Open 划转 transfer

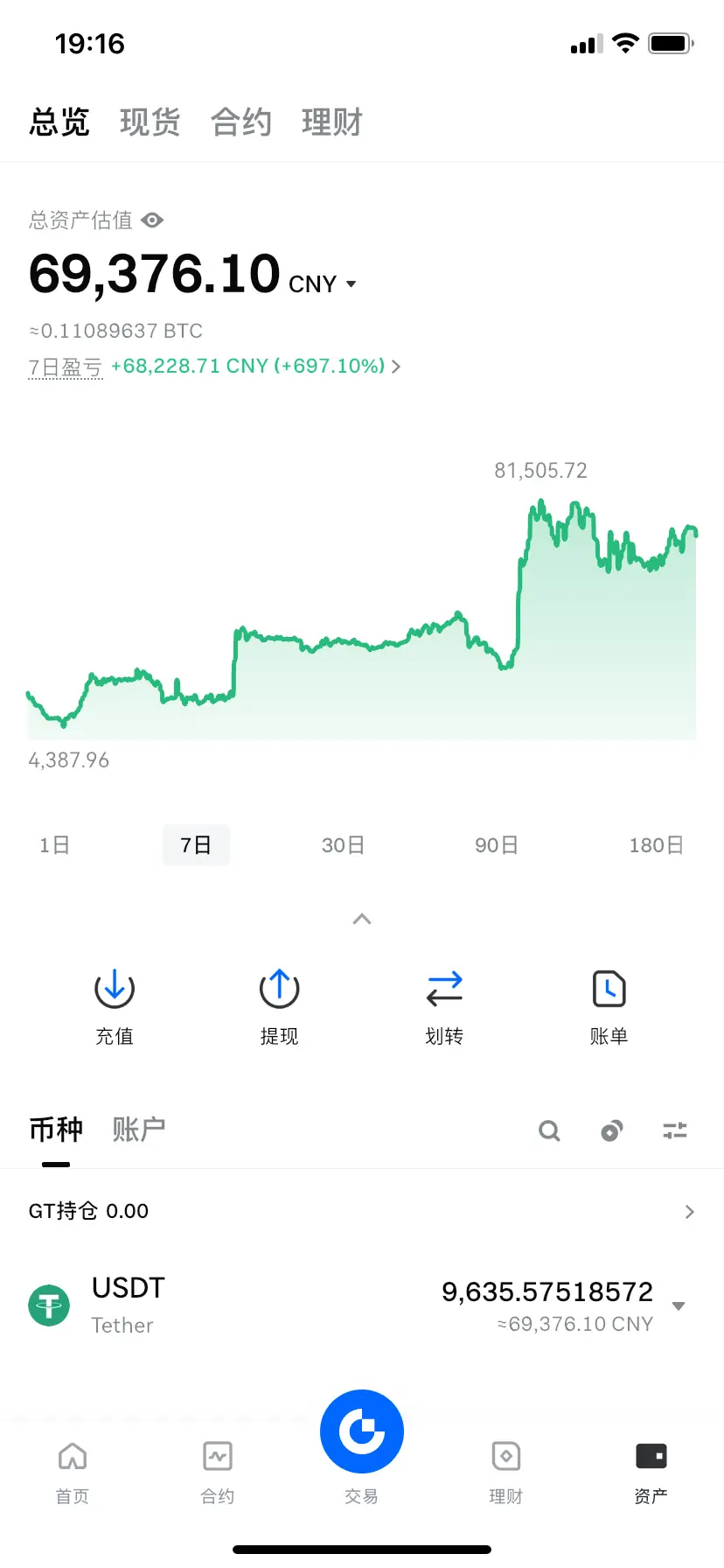444,1006
